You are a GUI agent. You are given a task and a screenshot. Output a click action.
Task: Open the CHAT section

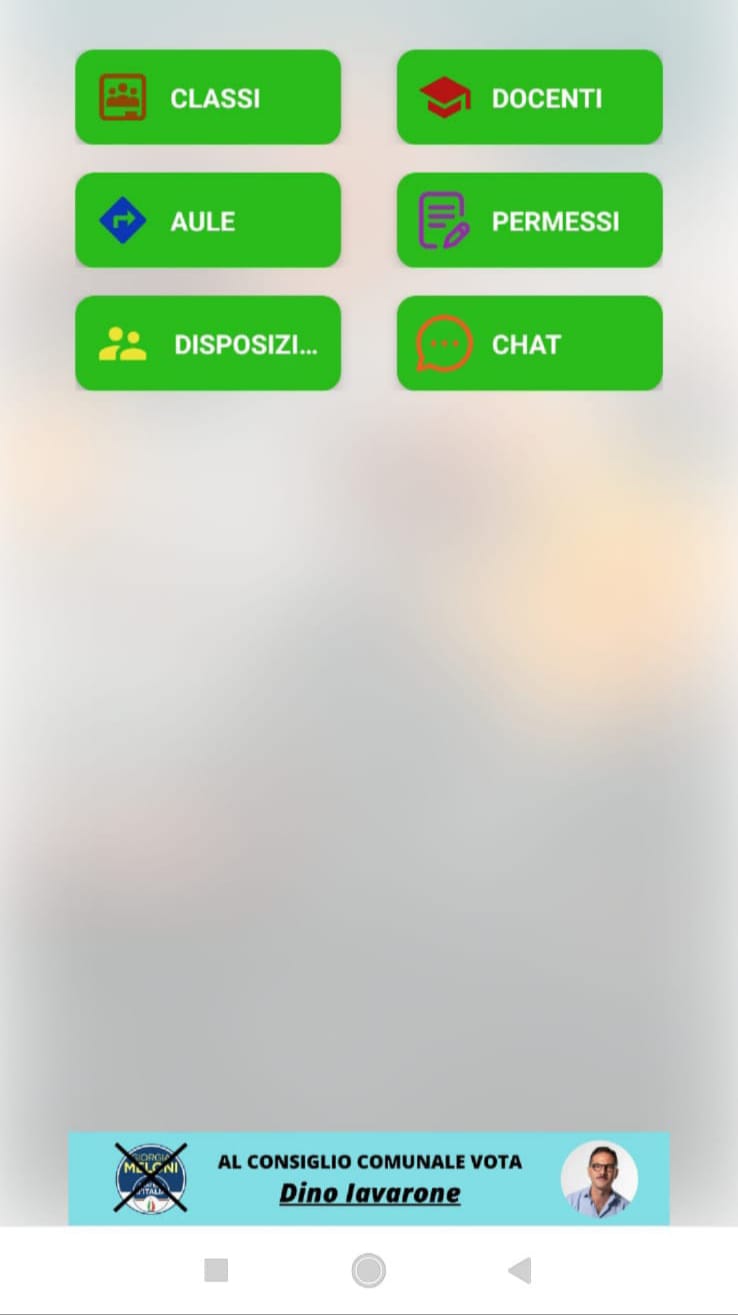pyautogui.click(x=529, y=343)
